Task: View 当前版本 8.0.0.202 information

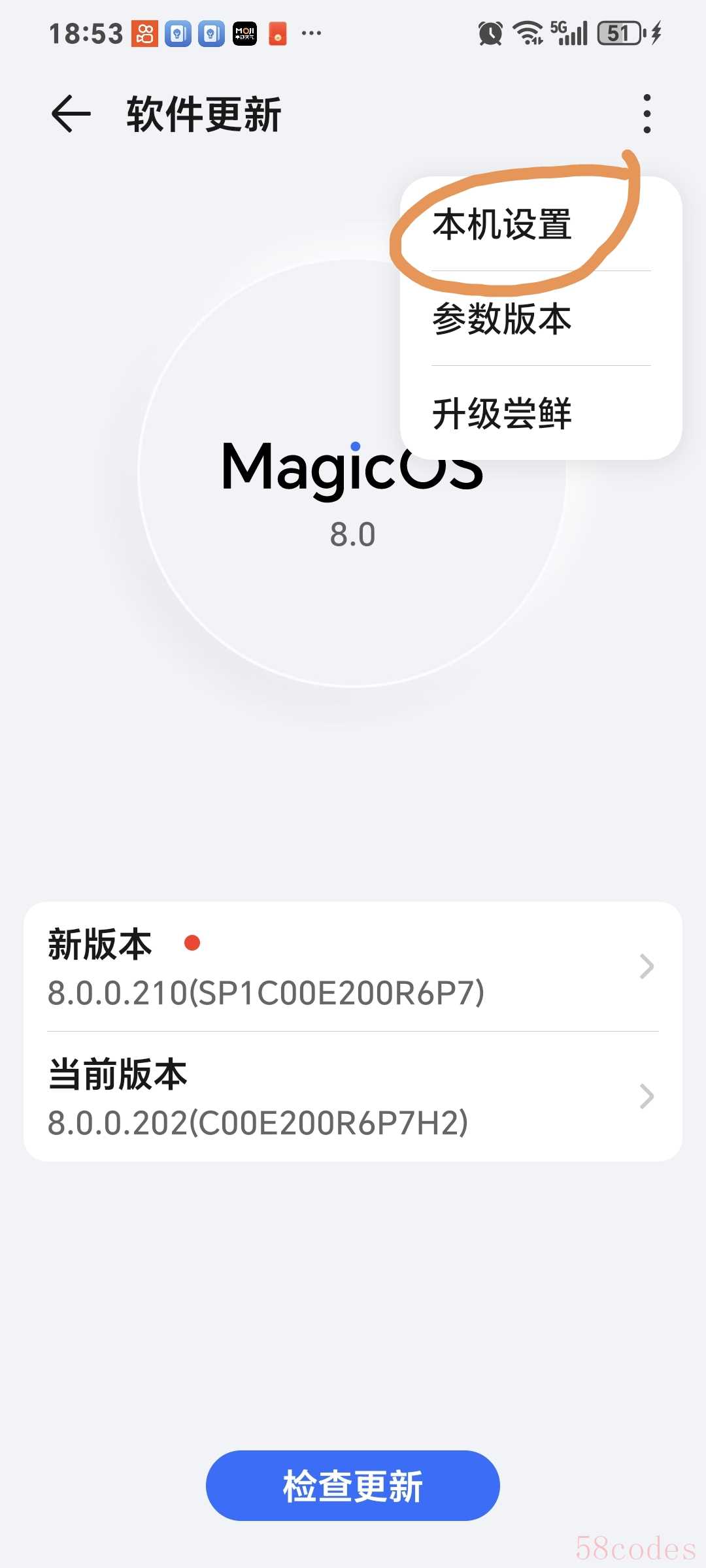Action: 353,1097
